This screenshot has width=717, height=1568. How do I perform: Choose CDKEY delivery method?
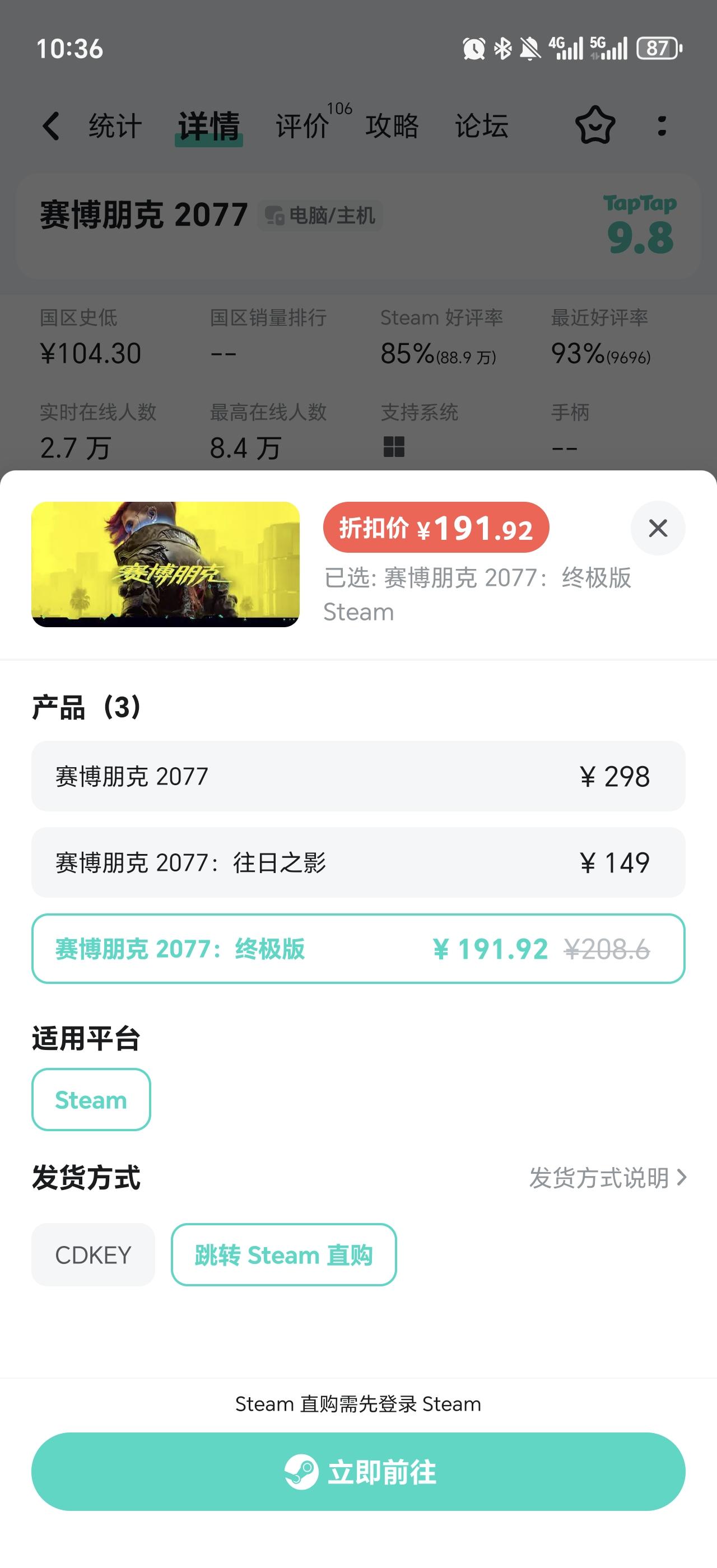92,1254
